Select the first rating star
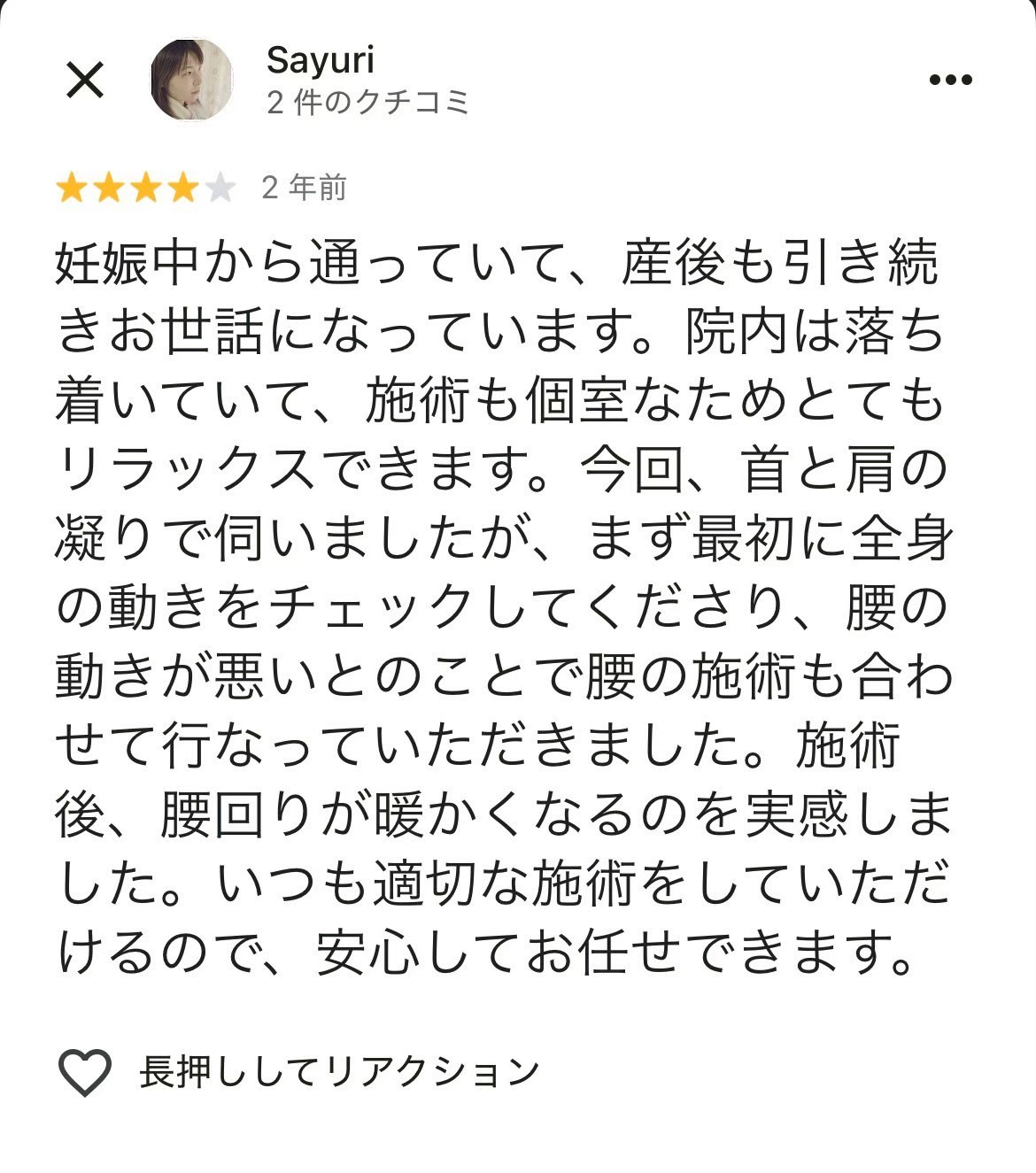The image size is (1036, 1173). (x=71, y=187)
